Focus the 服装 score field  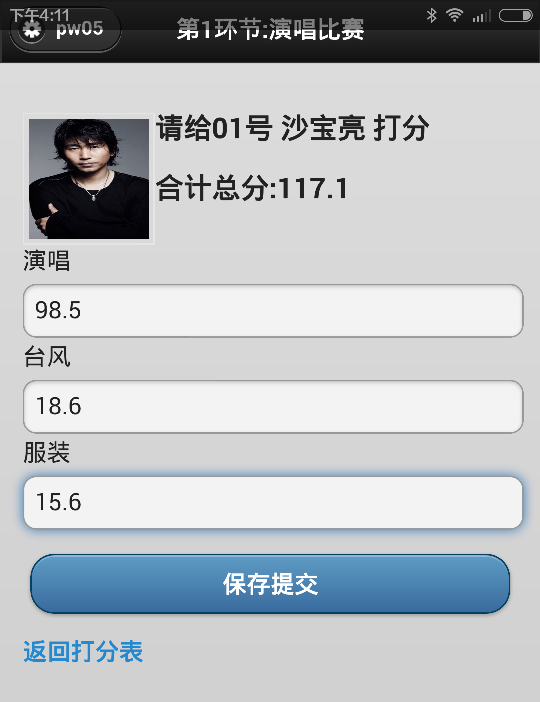point(273,502)
